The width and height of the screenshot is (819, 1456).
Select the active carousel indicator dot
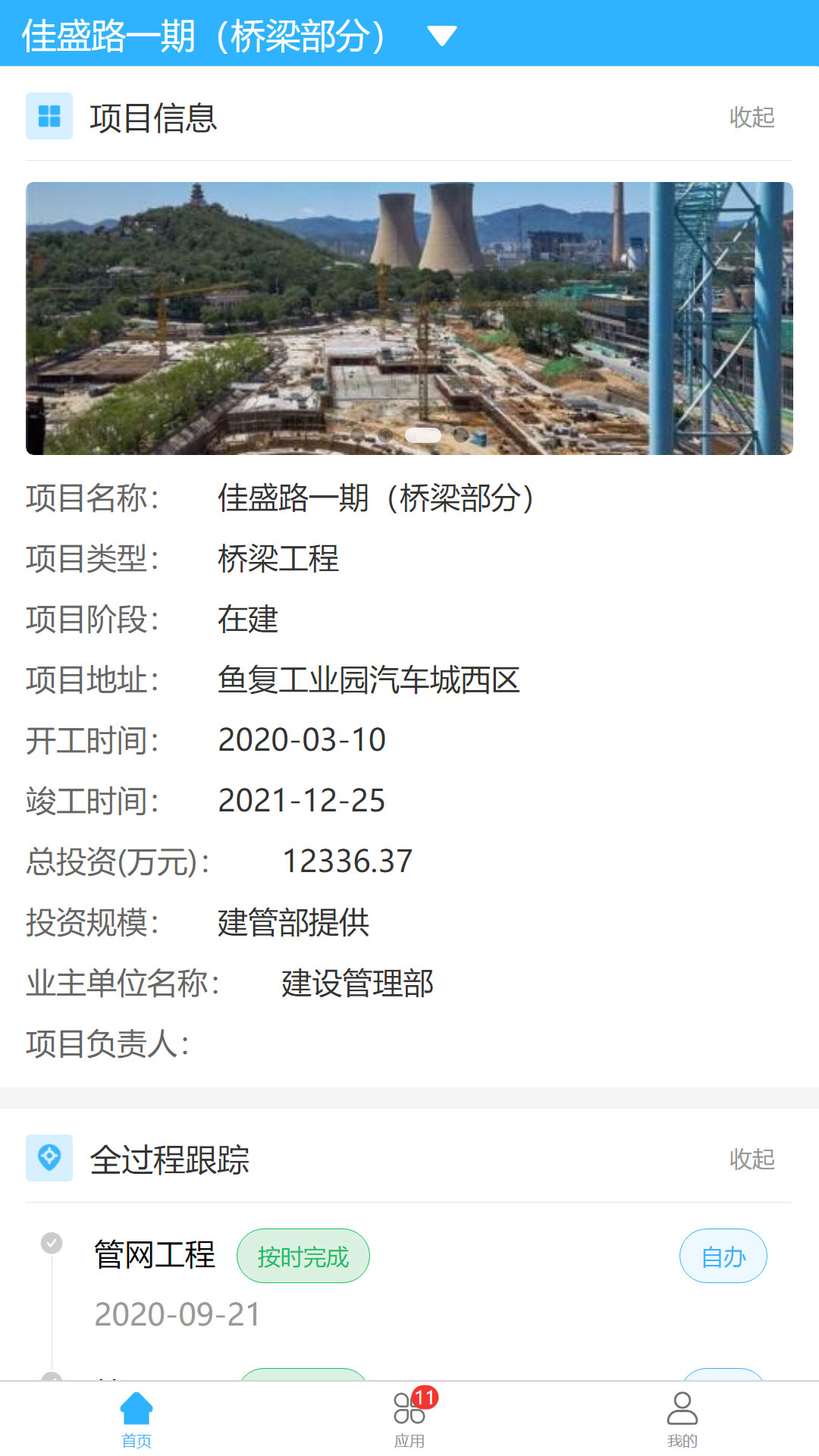point(422,436)
